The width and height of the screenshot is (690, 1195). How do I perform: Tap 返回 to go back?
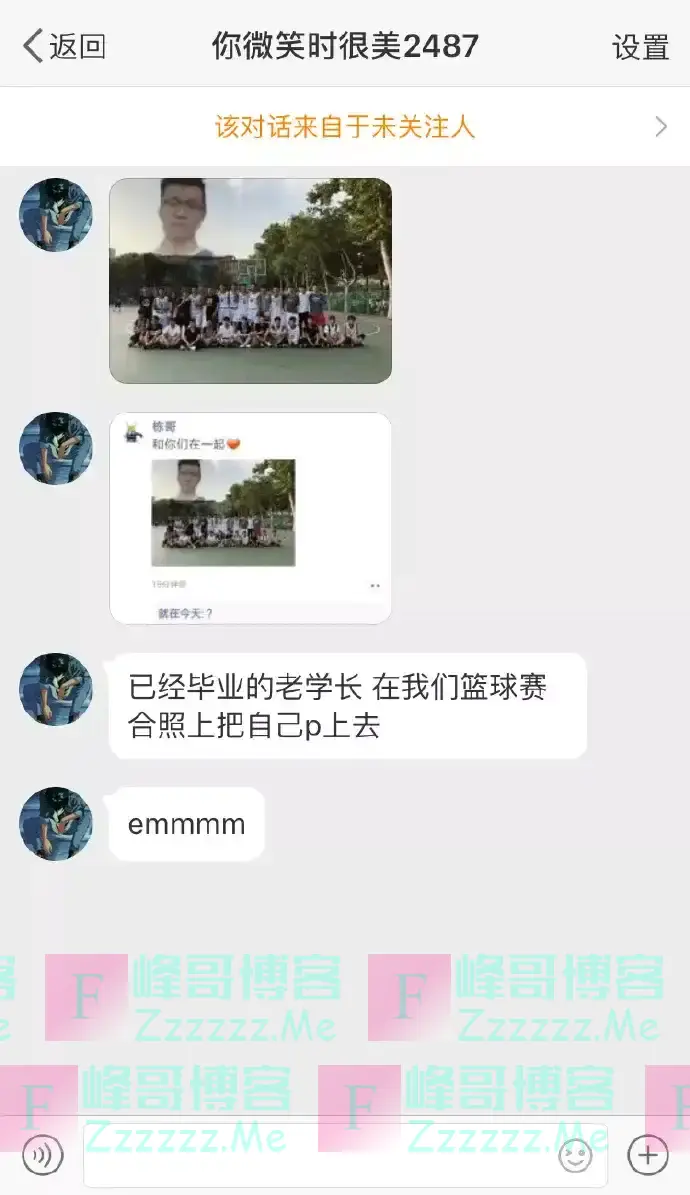pos(65,46)
